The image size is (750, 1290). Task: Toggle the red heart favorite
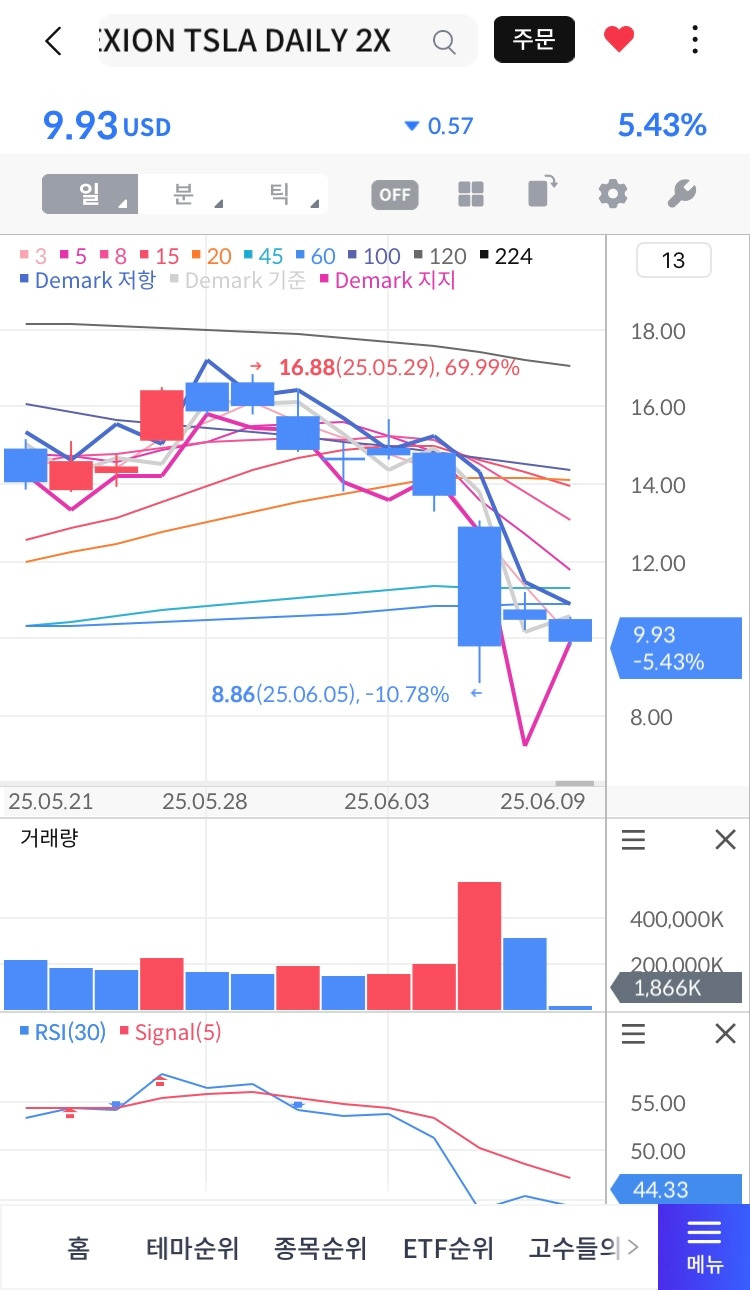(x=619, y=40)
